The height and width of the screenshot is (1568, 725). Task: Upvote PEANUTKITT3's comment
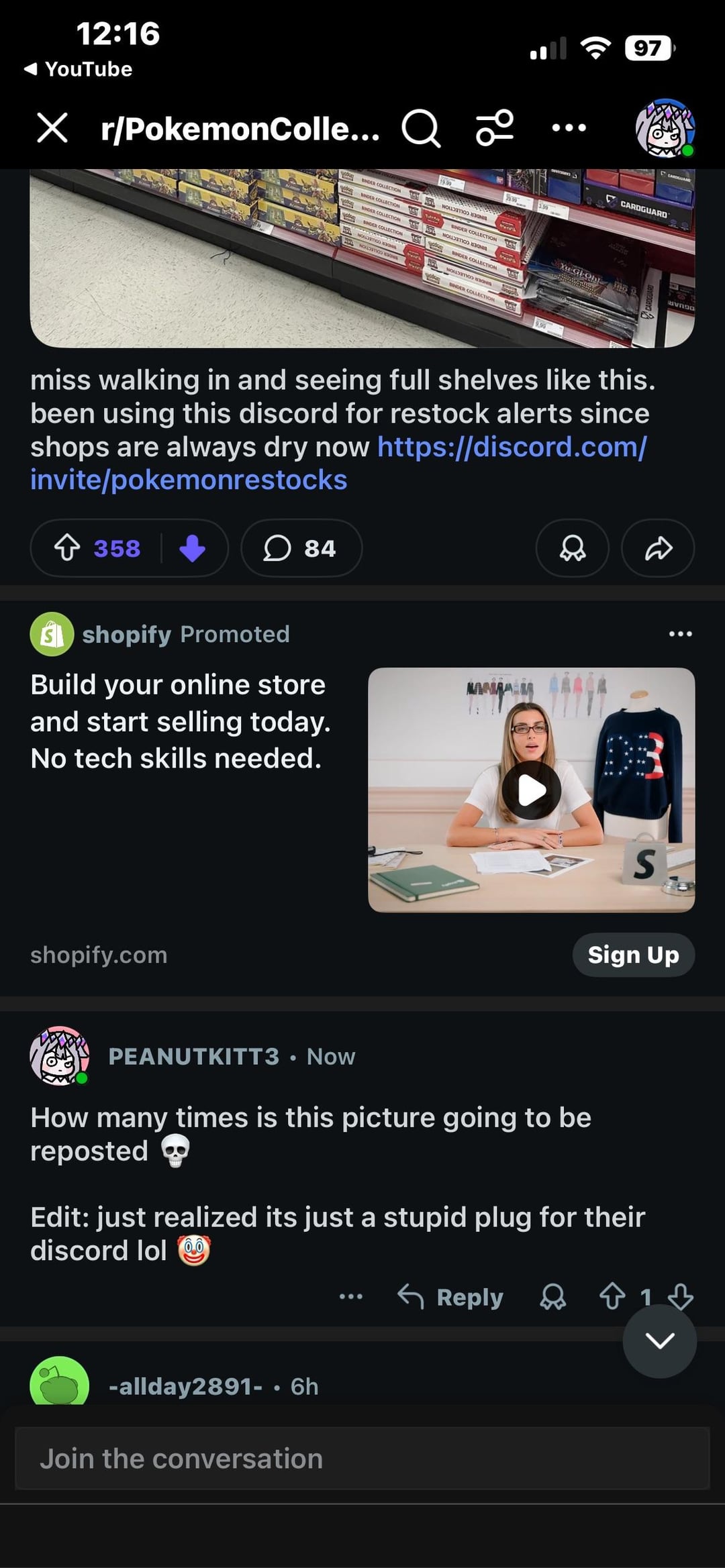[x=612, y=1297]
